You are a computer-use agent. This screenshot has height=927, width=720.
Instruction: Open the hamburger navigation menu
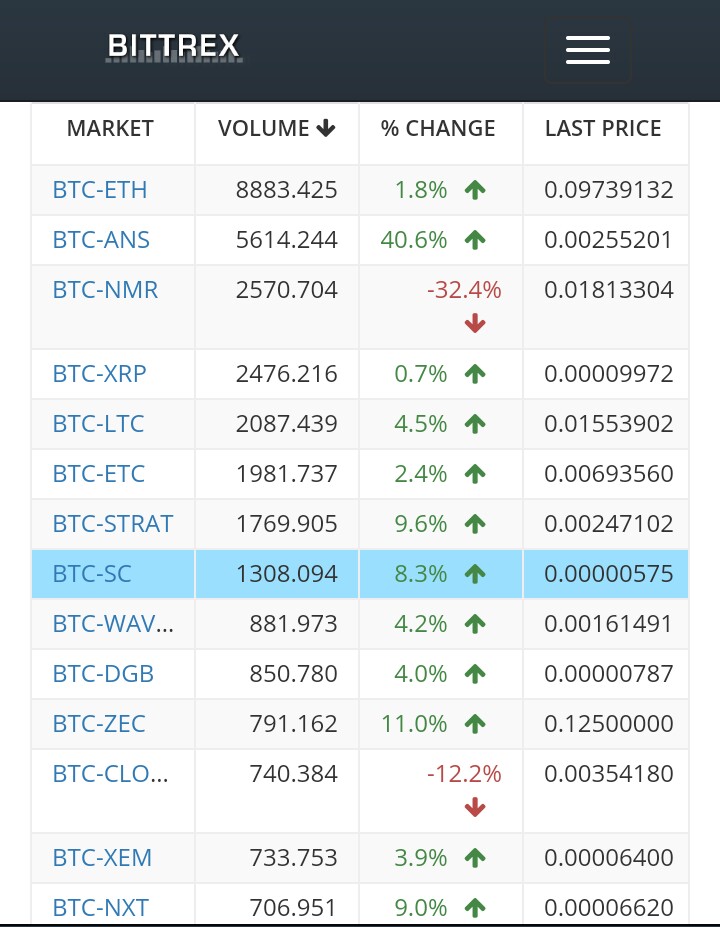(x=587, y=49)
